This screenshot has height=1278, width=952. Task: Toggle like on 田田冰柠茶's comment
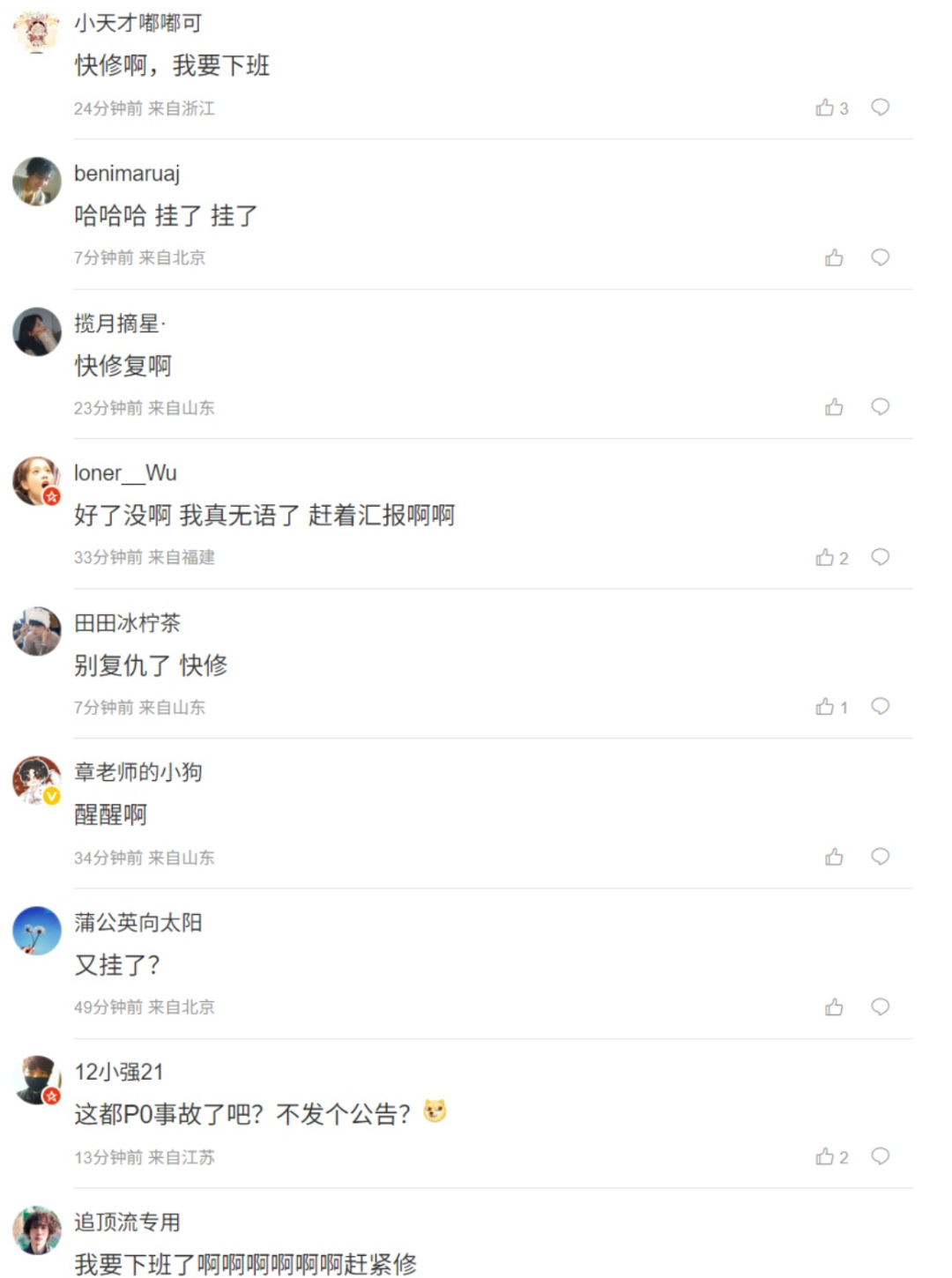pyautogui.click(x=826, y=706)
